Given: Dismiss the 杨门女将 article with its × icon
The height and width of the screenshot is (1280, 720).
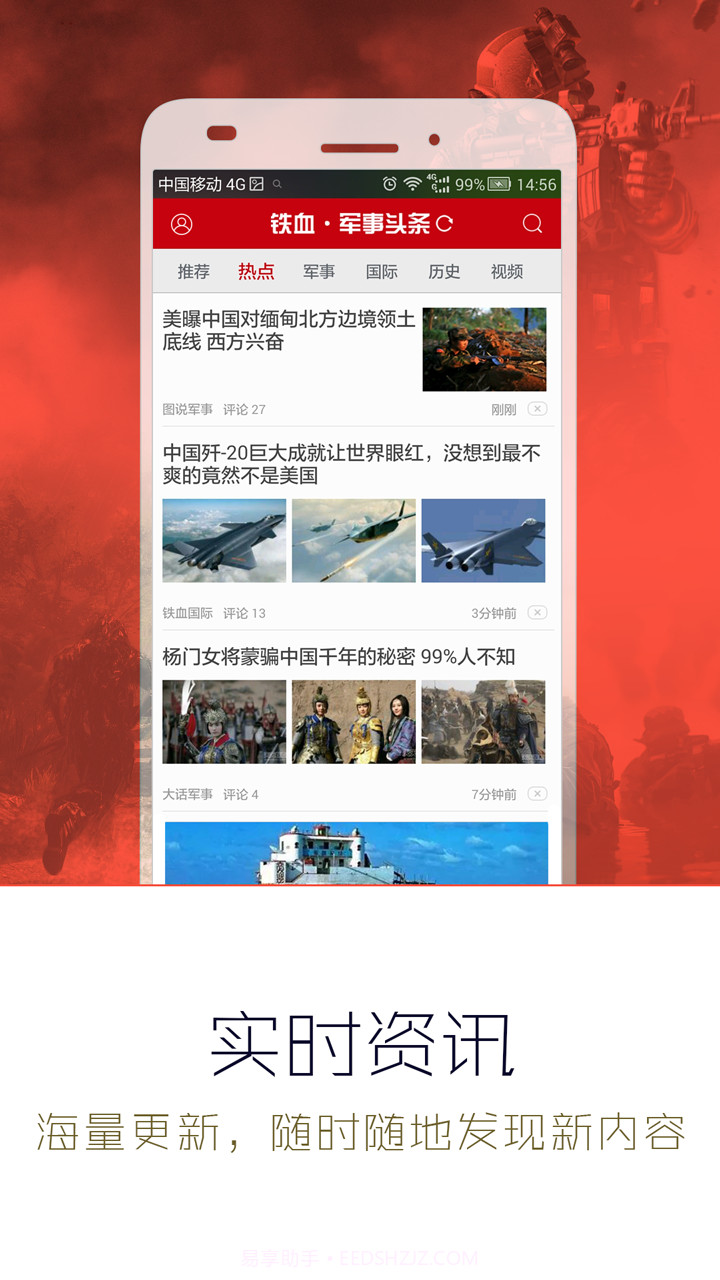Looking at the screenshot, I should pyautogui.click(x=538, y=793).
